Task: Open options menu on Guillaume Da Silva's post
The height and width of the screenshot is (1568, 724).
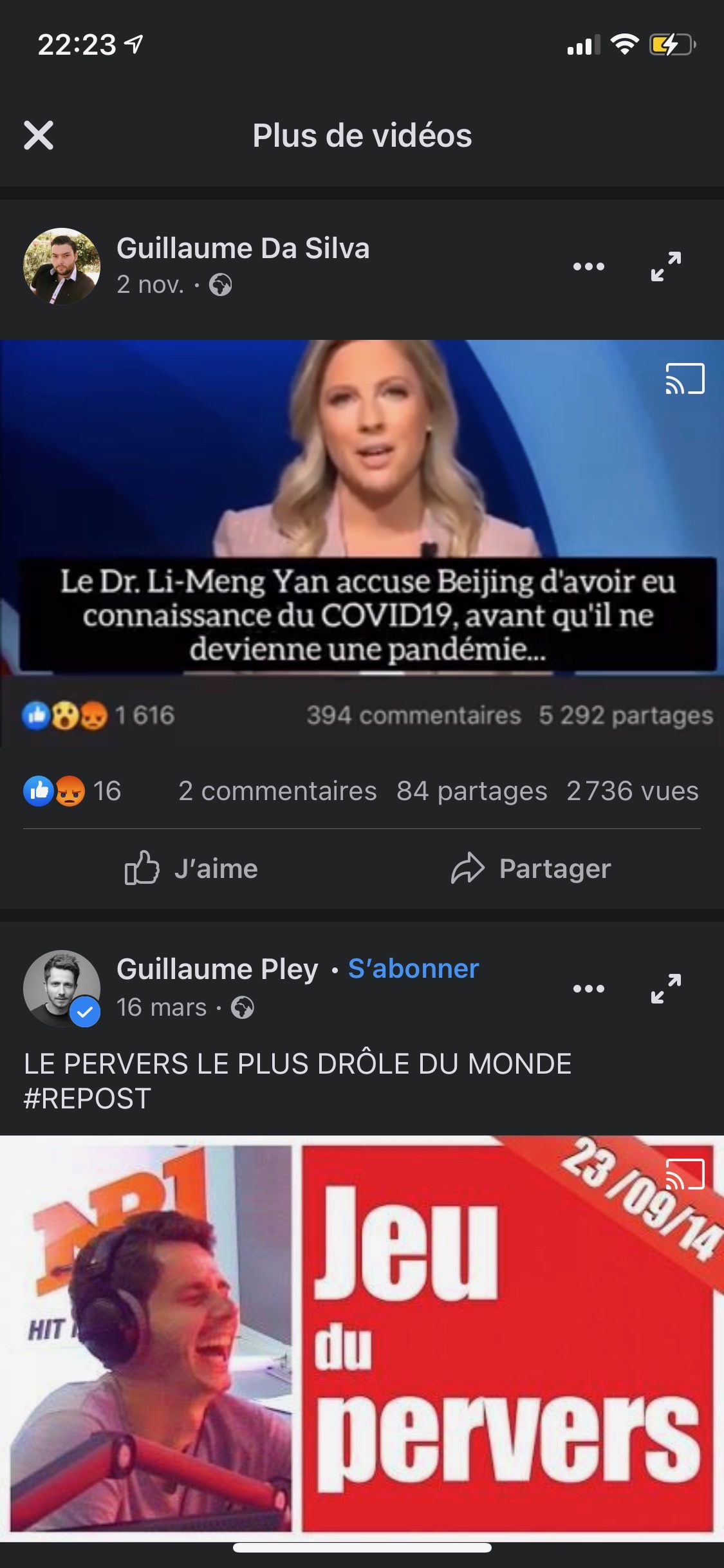Action: 589,266
